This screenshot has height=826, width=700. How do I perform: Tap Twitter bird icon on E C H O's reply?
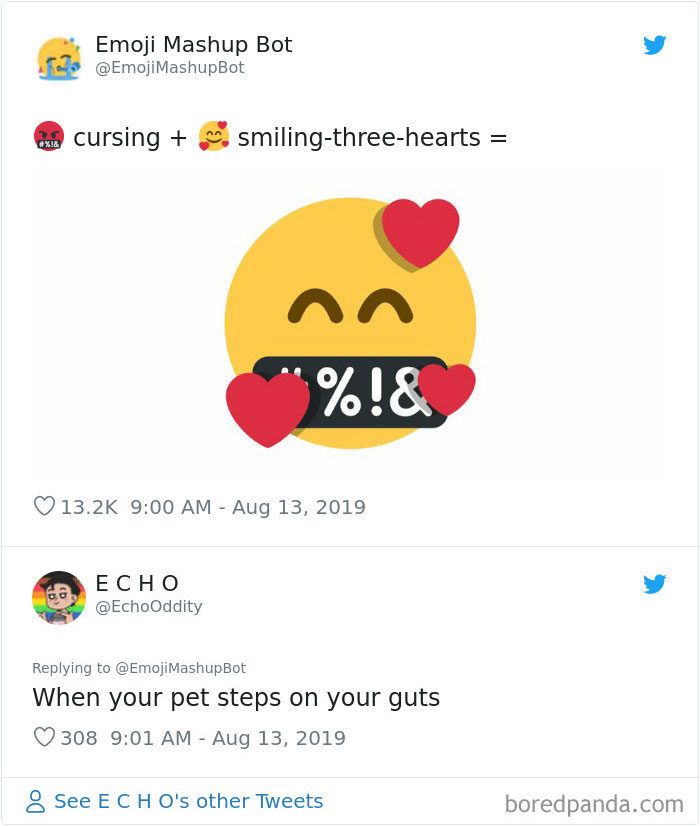click(x=655, y=584)
